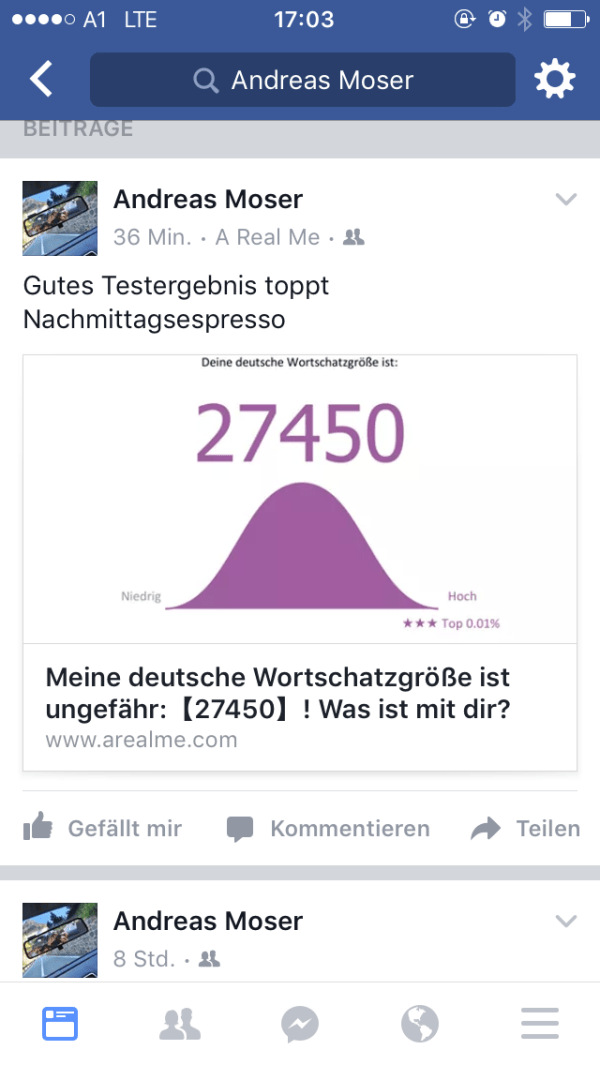The height and width of the screenshot is (1065, 600).
Task: Go back with the top-left arrow
Action: 41,79
